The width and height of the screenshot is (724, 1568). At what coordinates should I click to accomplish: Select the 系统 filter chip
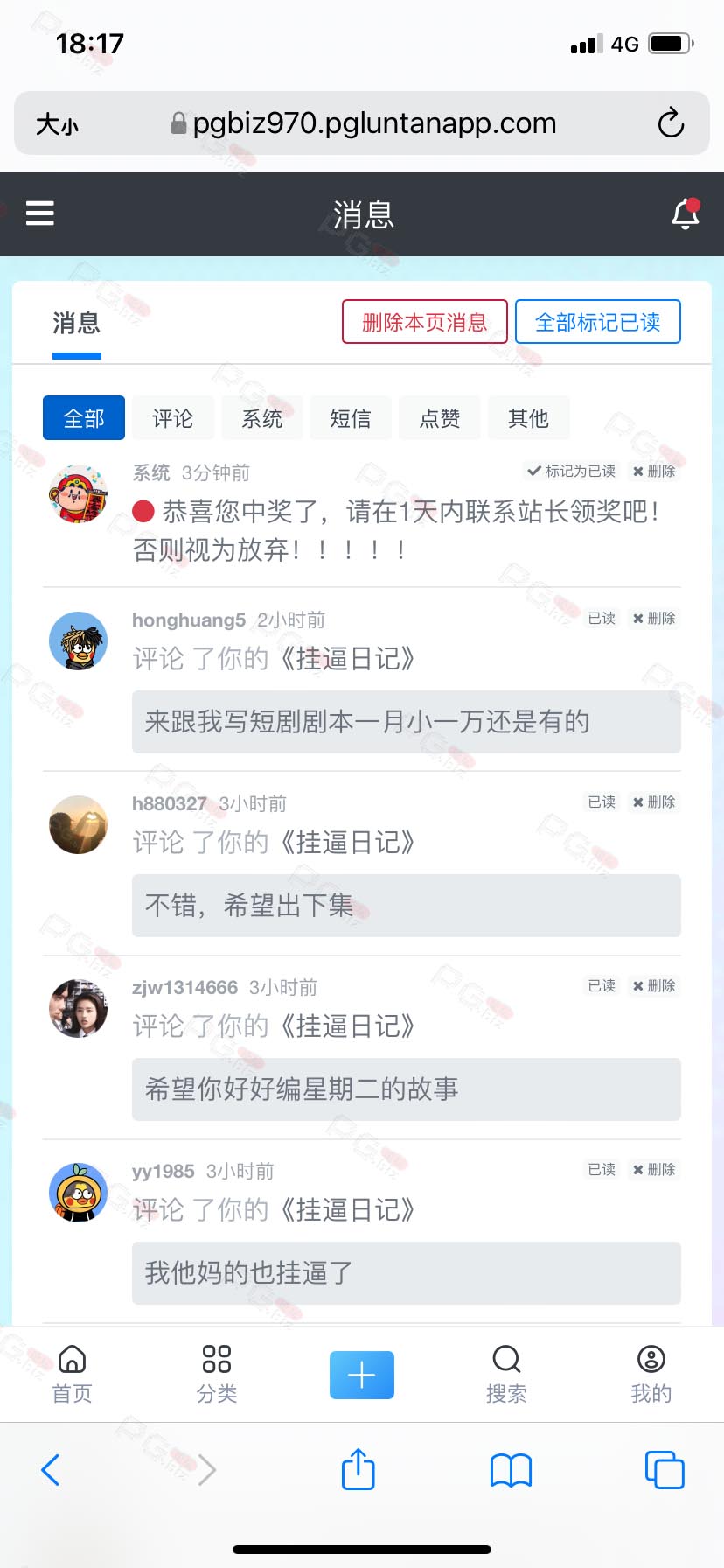click(261, 418)
